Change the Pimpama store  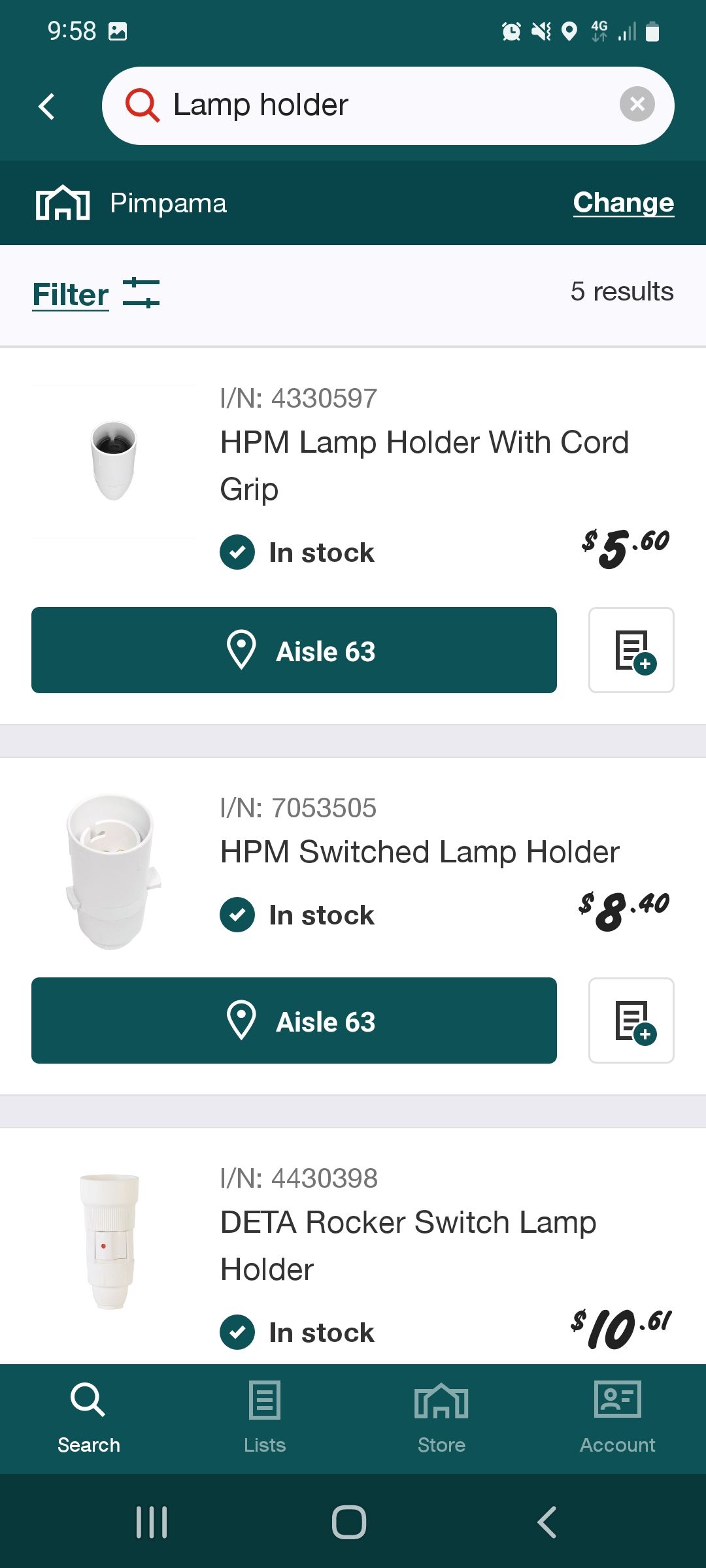(x=623, y=203)
